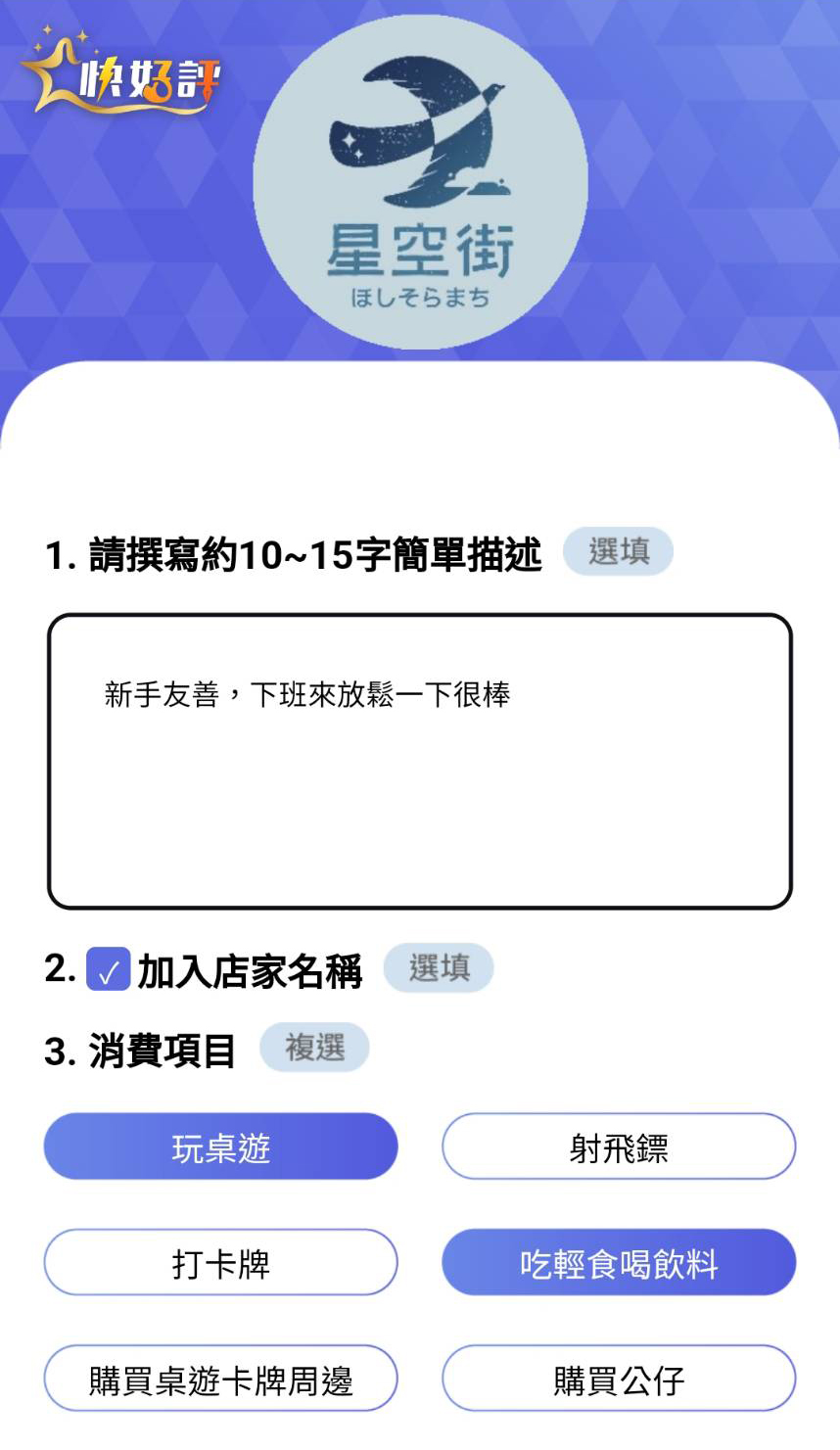
Task: Choose the 打卡牌 option
Action: click(x=220, y=1263)
